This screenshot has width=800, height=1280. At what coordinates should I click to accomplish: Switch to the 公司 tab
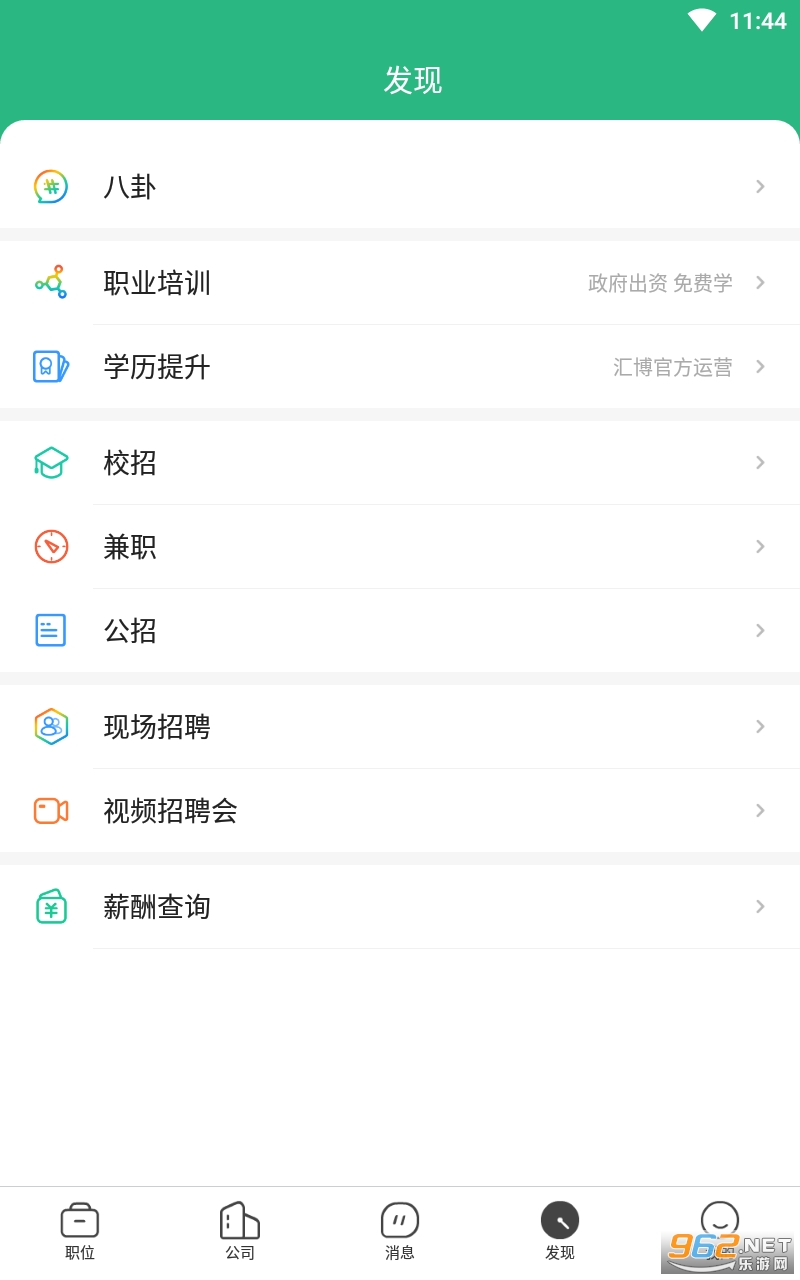240,1232
